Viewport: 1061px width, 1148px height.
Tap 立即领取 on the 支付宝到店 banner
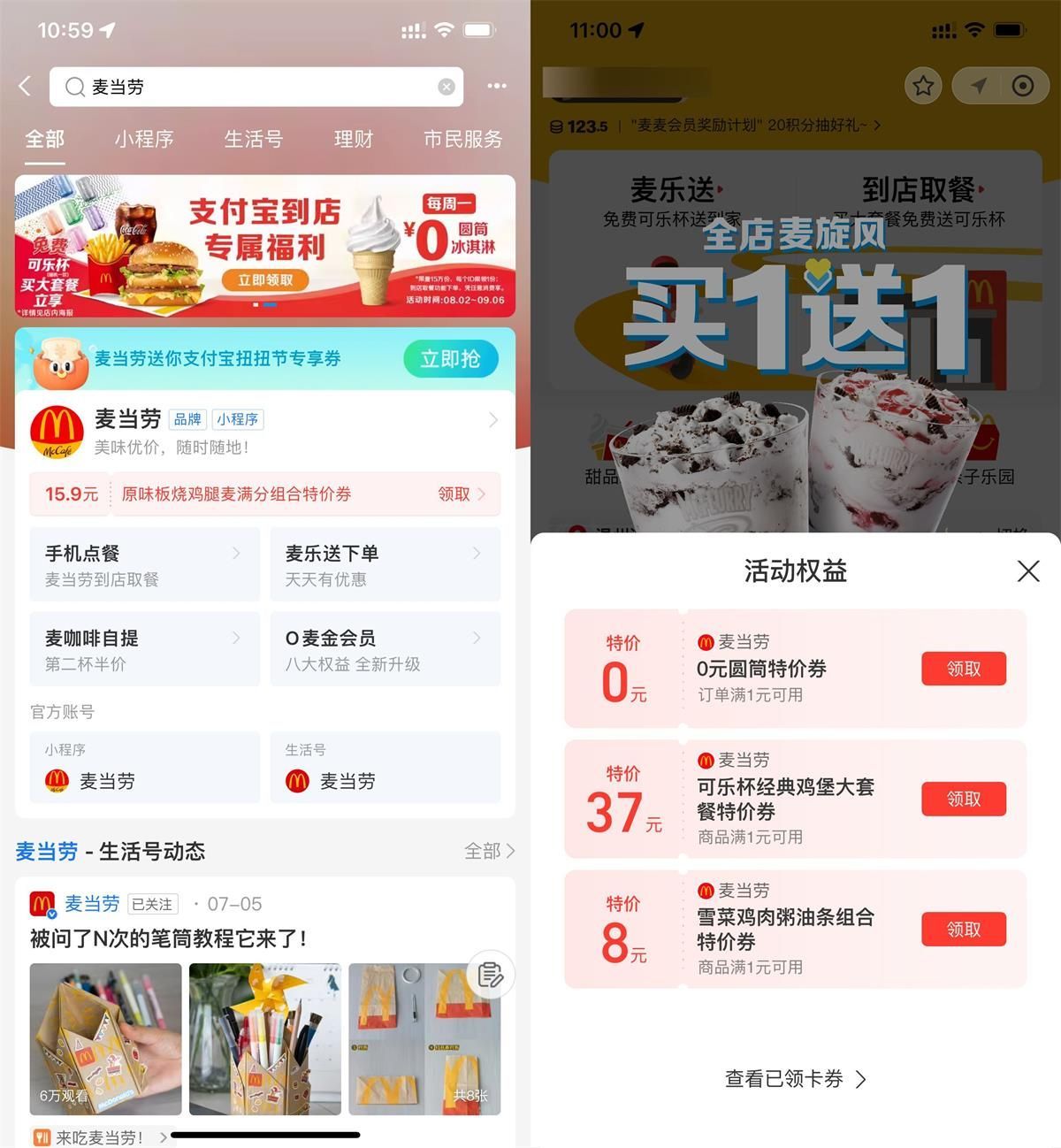coord(265,280)
